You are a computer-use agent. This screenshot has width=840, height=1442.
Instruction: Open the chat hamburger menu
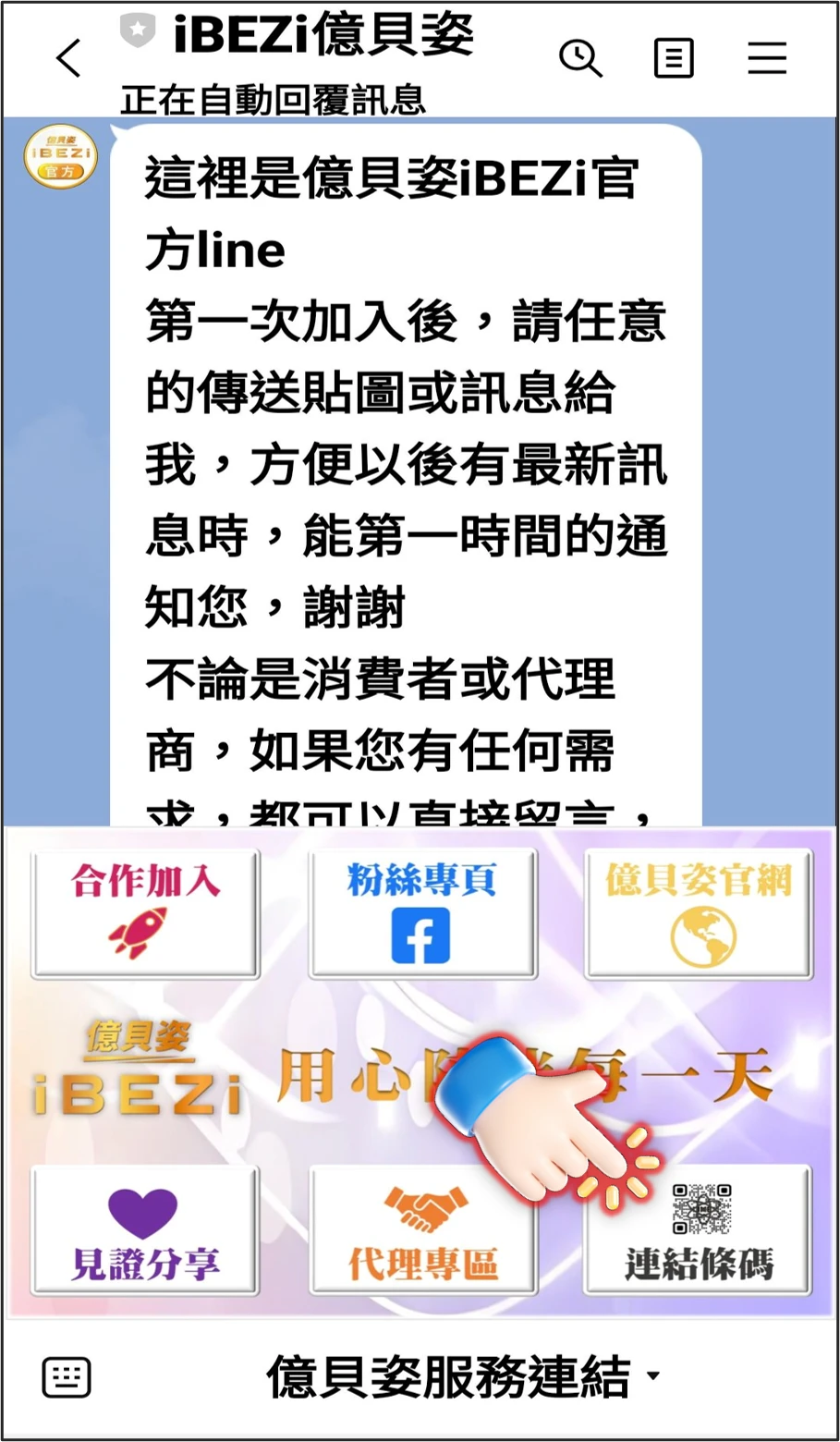(767, 58)
